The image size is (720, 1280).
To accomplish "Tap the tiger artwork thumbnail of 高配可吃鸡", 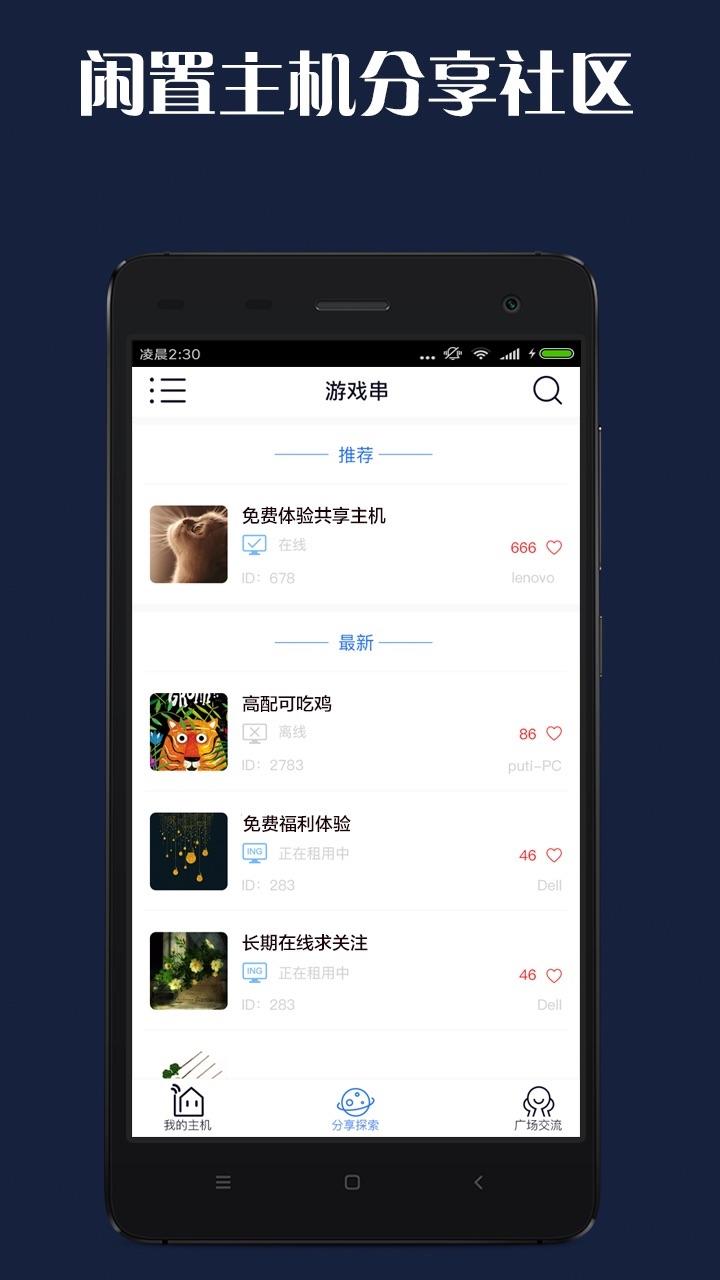I will pyautogui.click(x=188, y=733).
